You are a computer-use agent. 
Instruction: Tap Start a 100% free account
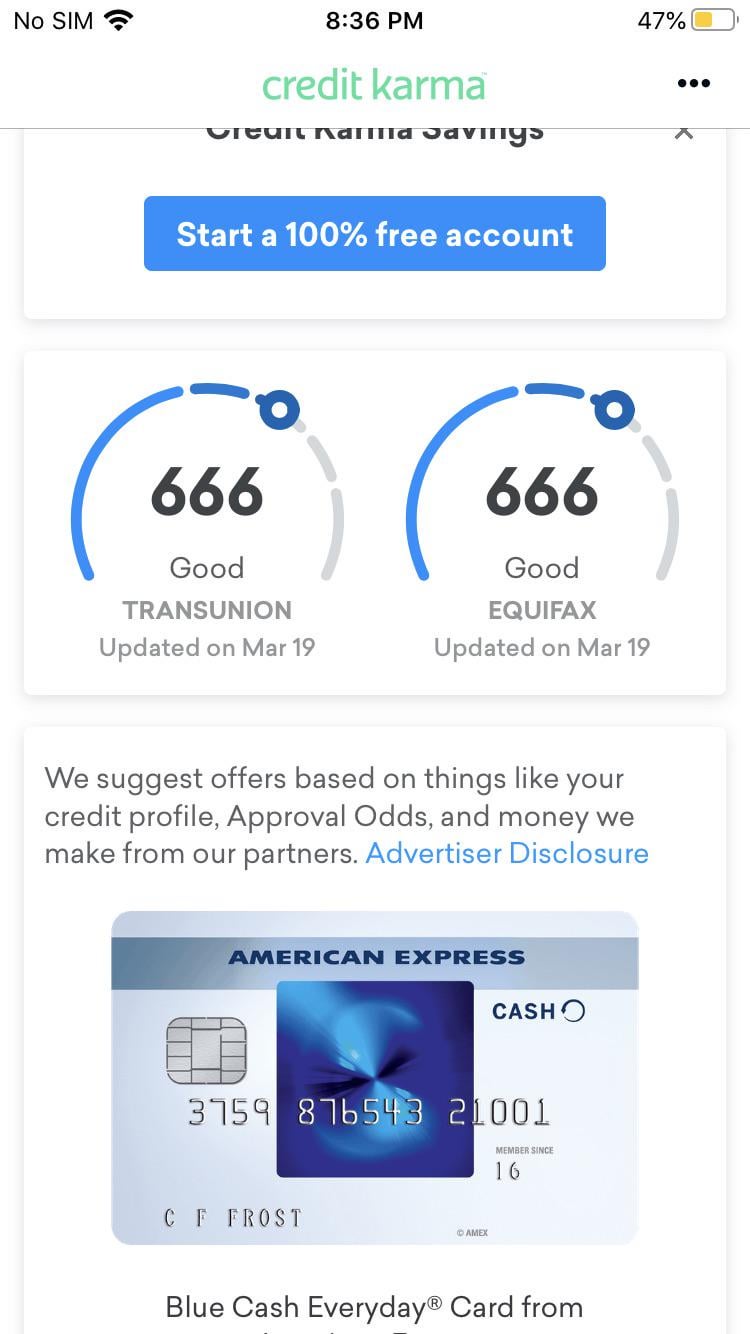pyautogui.click(x=375, y=234)
